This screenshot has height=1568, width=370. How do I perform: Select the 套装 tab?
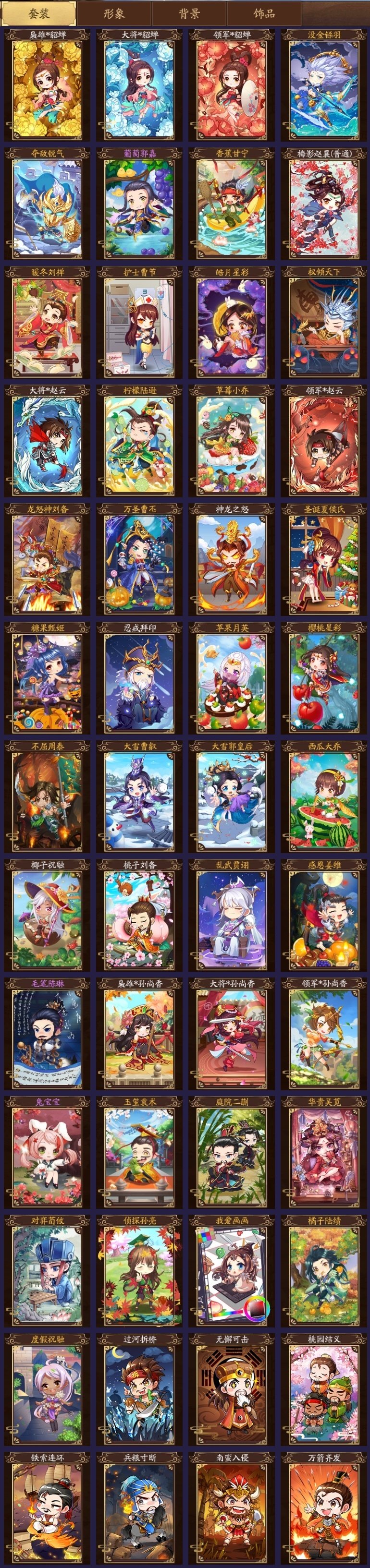[x=39, y=13]
